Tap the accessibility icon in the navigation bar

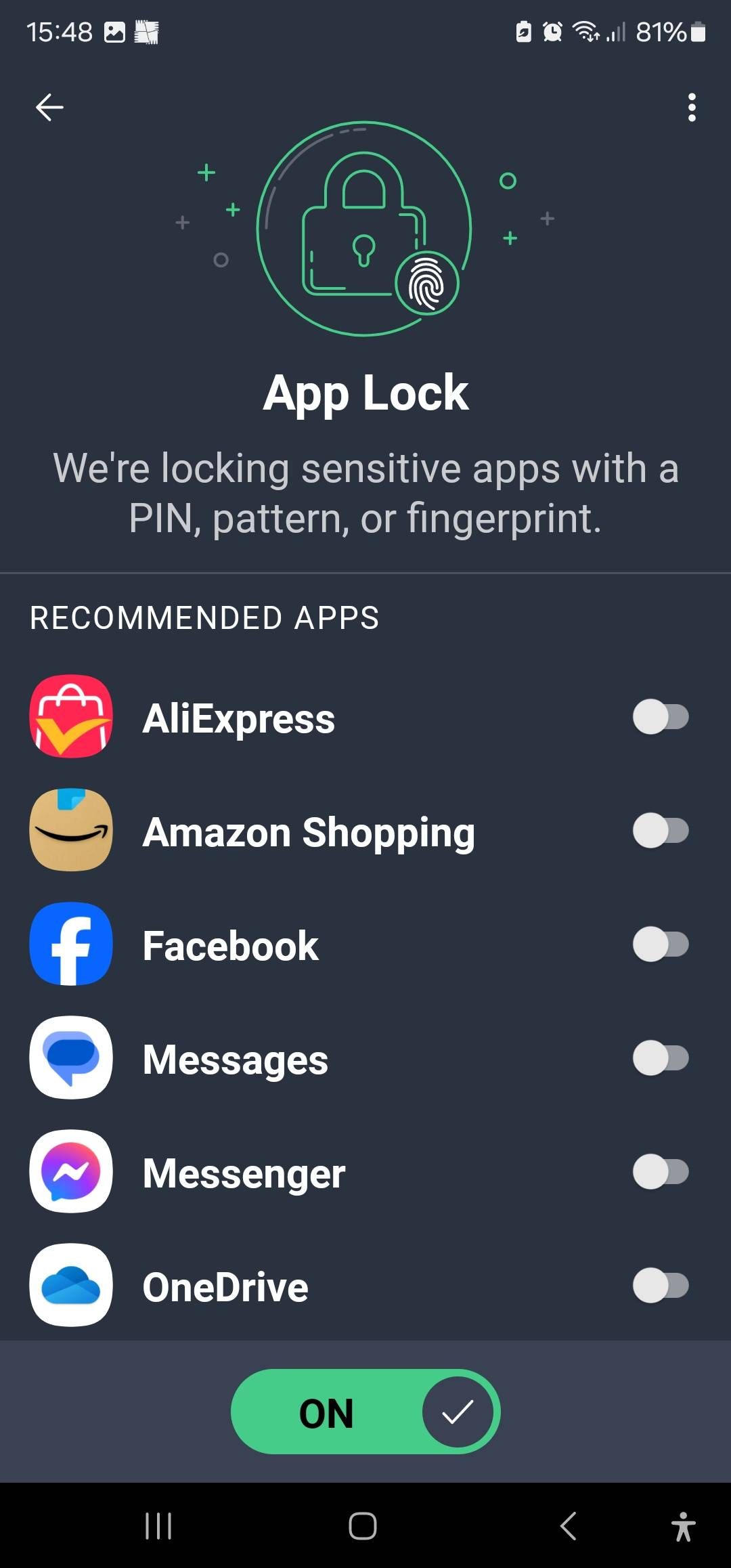pos(684,1525)
